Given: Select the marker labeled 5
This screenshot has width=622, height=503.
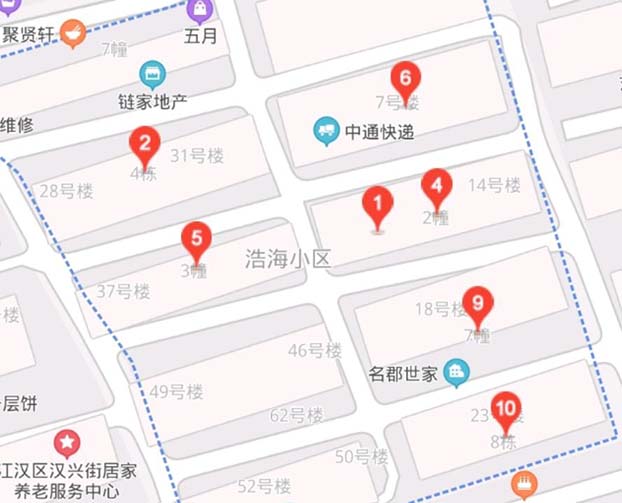Looking at the screenshot, I should point(196,241).
